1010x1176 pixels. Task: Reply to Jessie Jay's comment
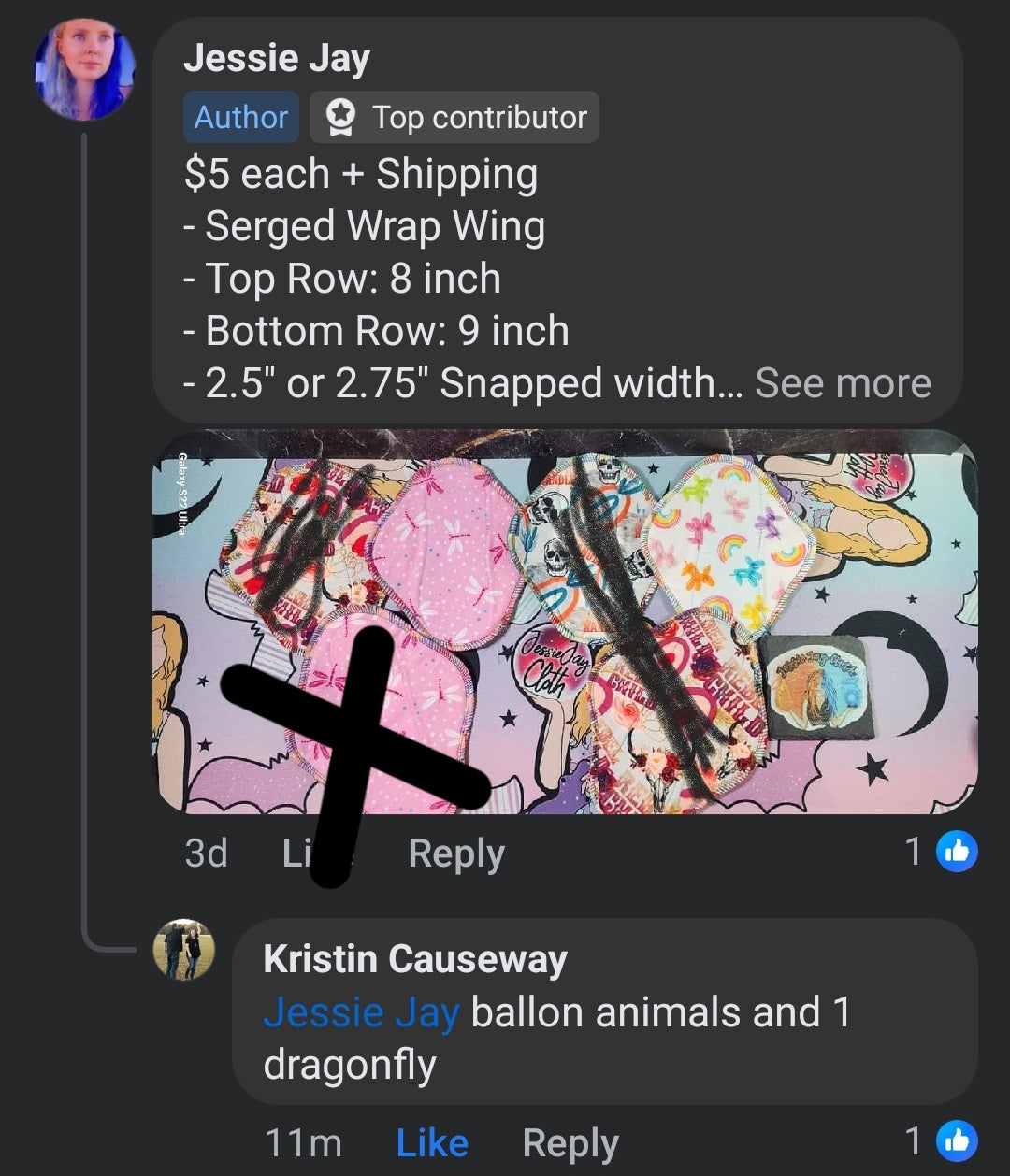coord(456,853)
